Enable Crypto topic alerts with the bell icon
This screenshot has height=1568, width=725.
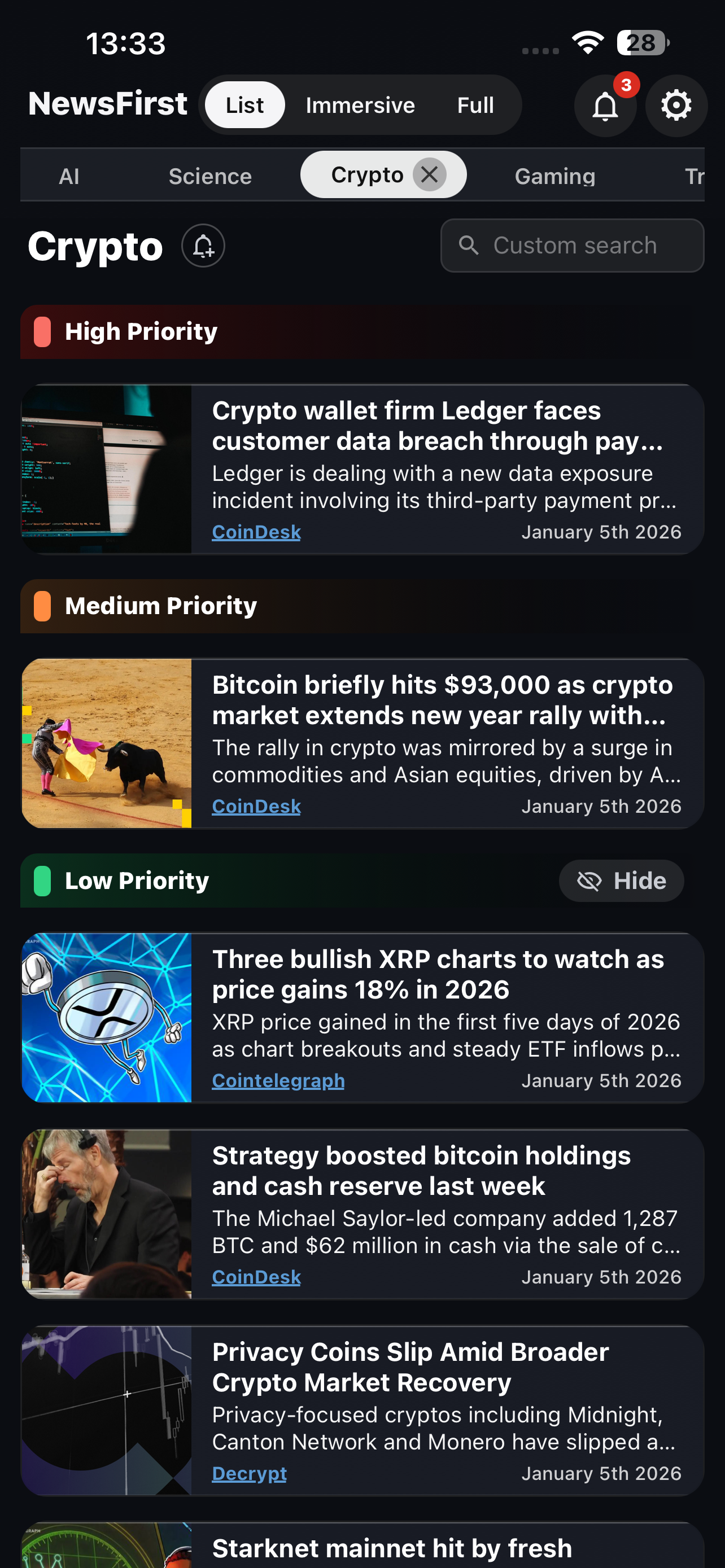tap(203, 247)
